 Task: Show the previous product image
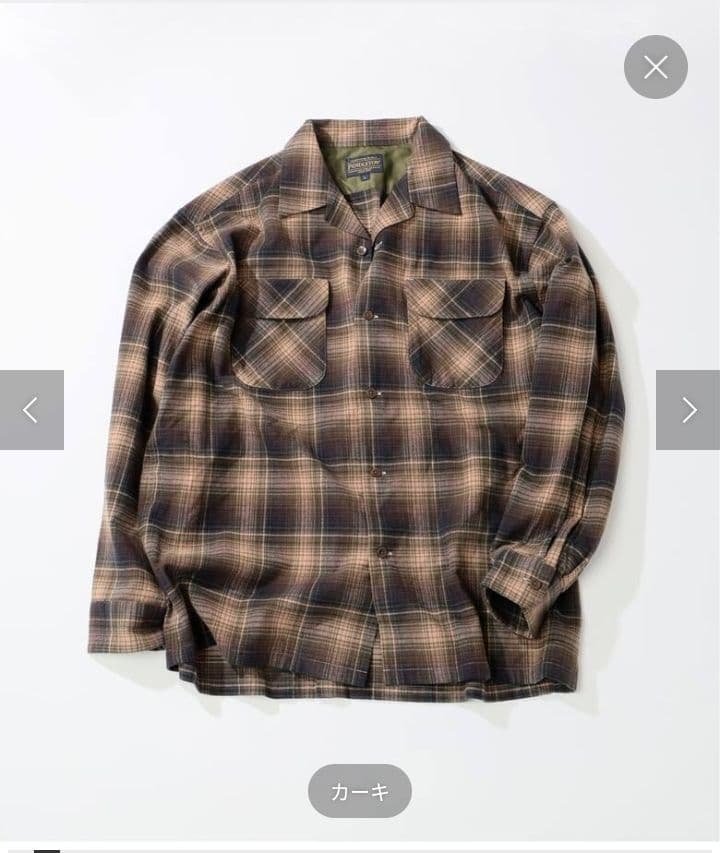pos(31,410)
